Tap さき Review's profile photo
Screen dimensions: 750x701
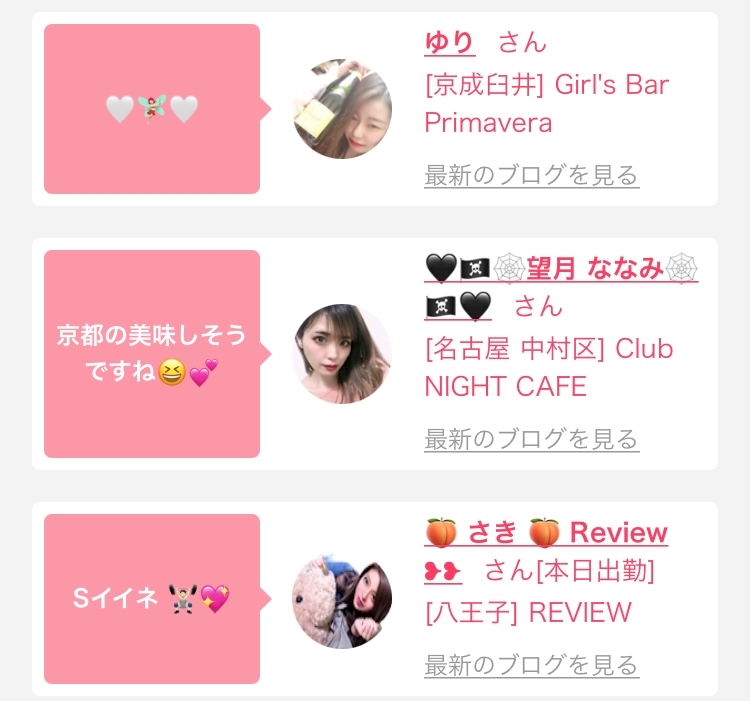[x=342, y=599]
